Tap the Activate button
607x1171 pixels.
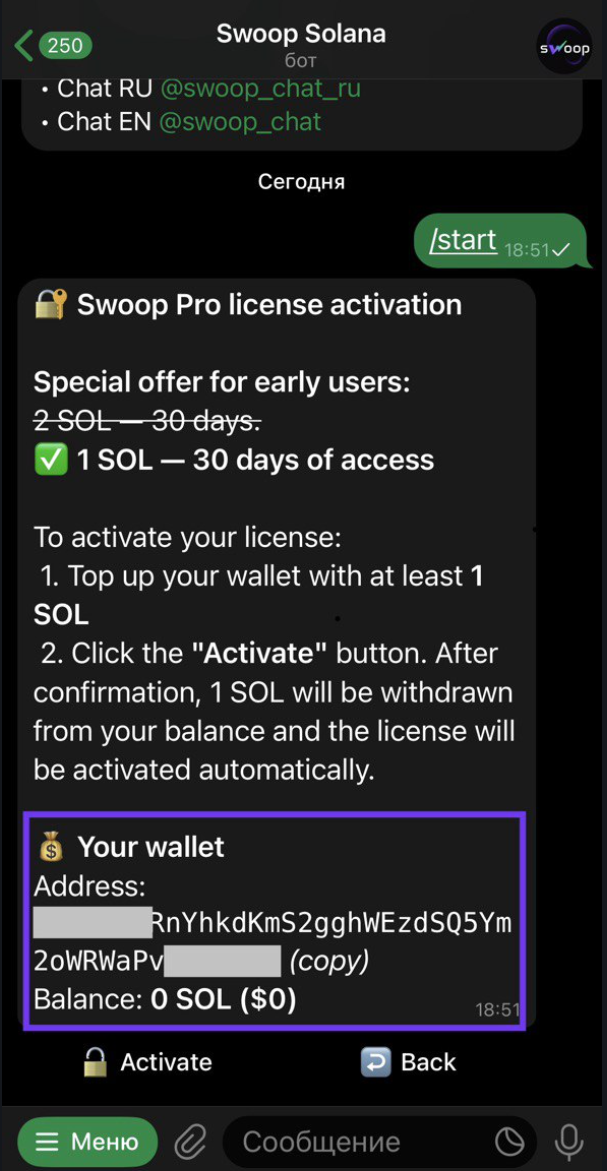[148, 1062]
